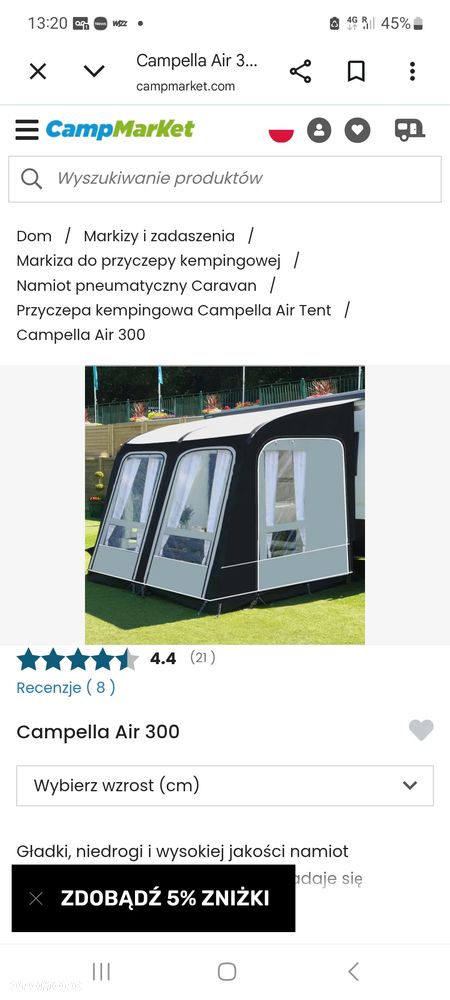Open Namiot pneumatyczny Caravan breadcrumb

(136, 286)
